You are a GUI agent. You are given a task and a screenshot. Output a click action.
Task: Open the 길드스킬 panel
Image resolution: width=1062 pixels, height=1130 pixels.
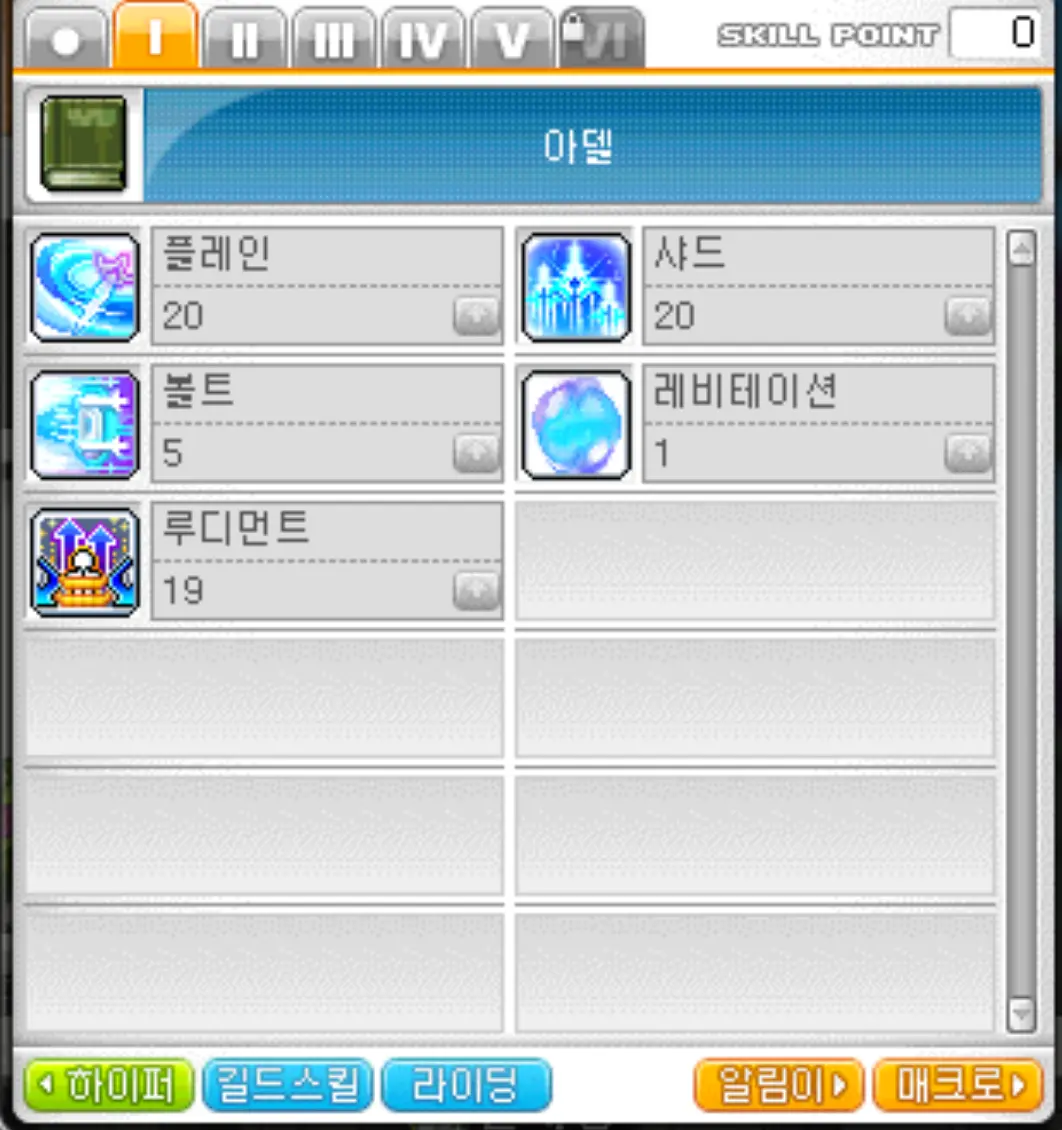pyautogui.click(x=287, y=1083)
